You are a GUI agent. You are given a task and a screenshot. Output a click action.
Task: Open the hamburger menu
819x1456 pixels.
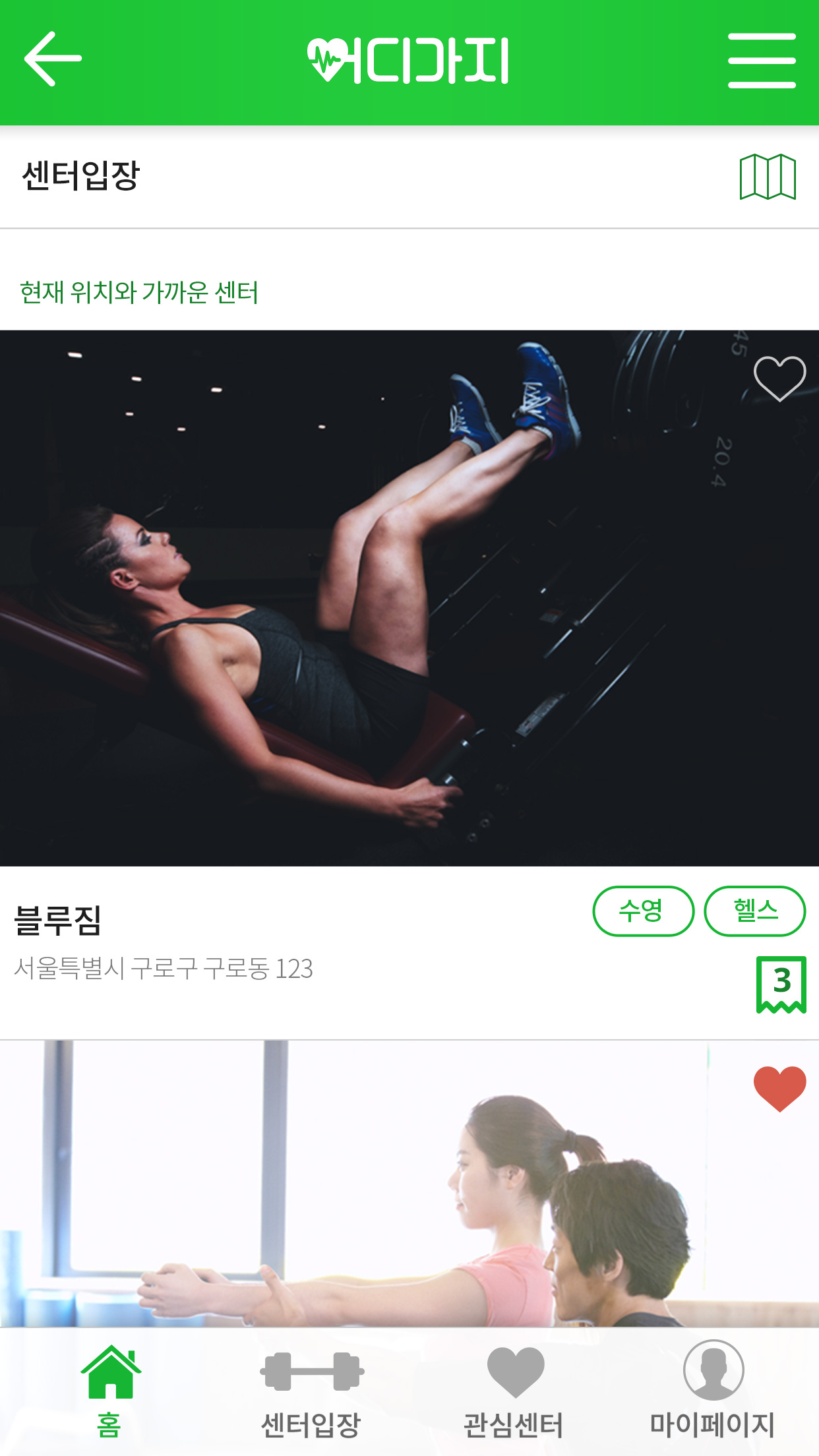point(762,61)
